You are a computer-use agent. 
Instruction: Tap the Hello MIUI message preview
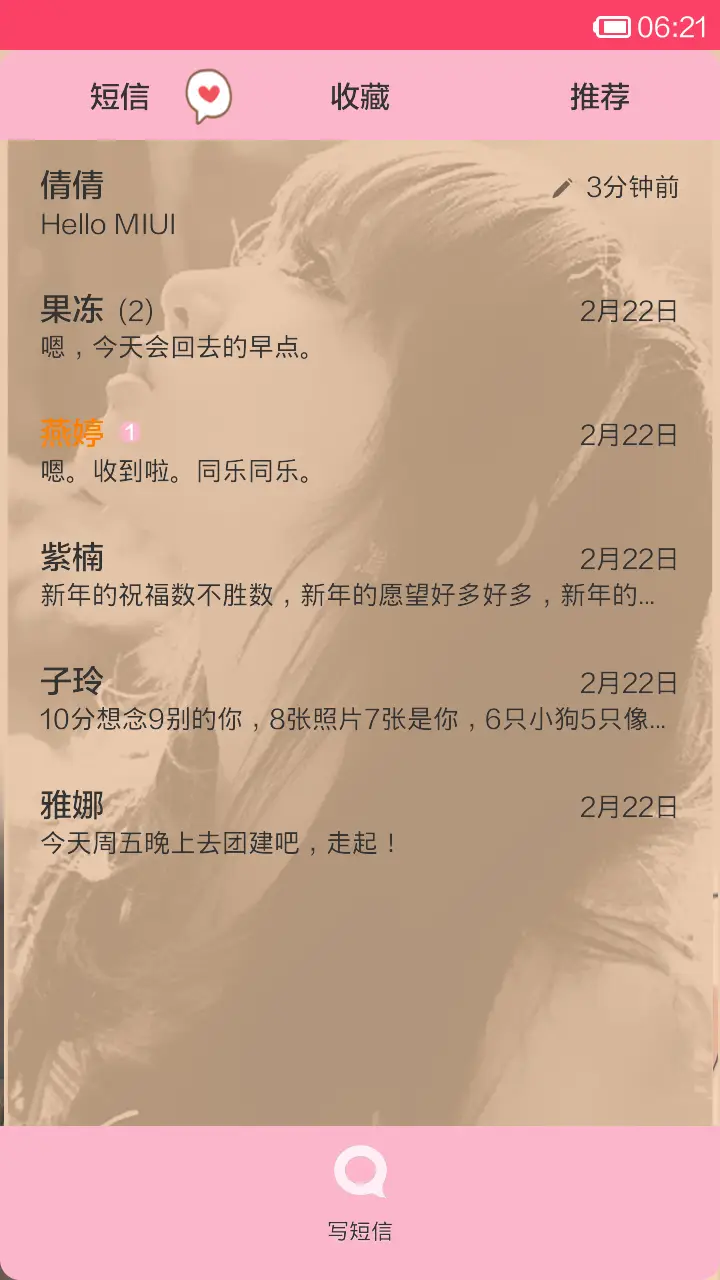click(108, 225)
